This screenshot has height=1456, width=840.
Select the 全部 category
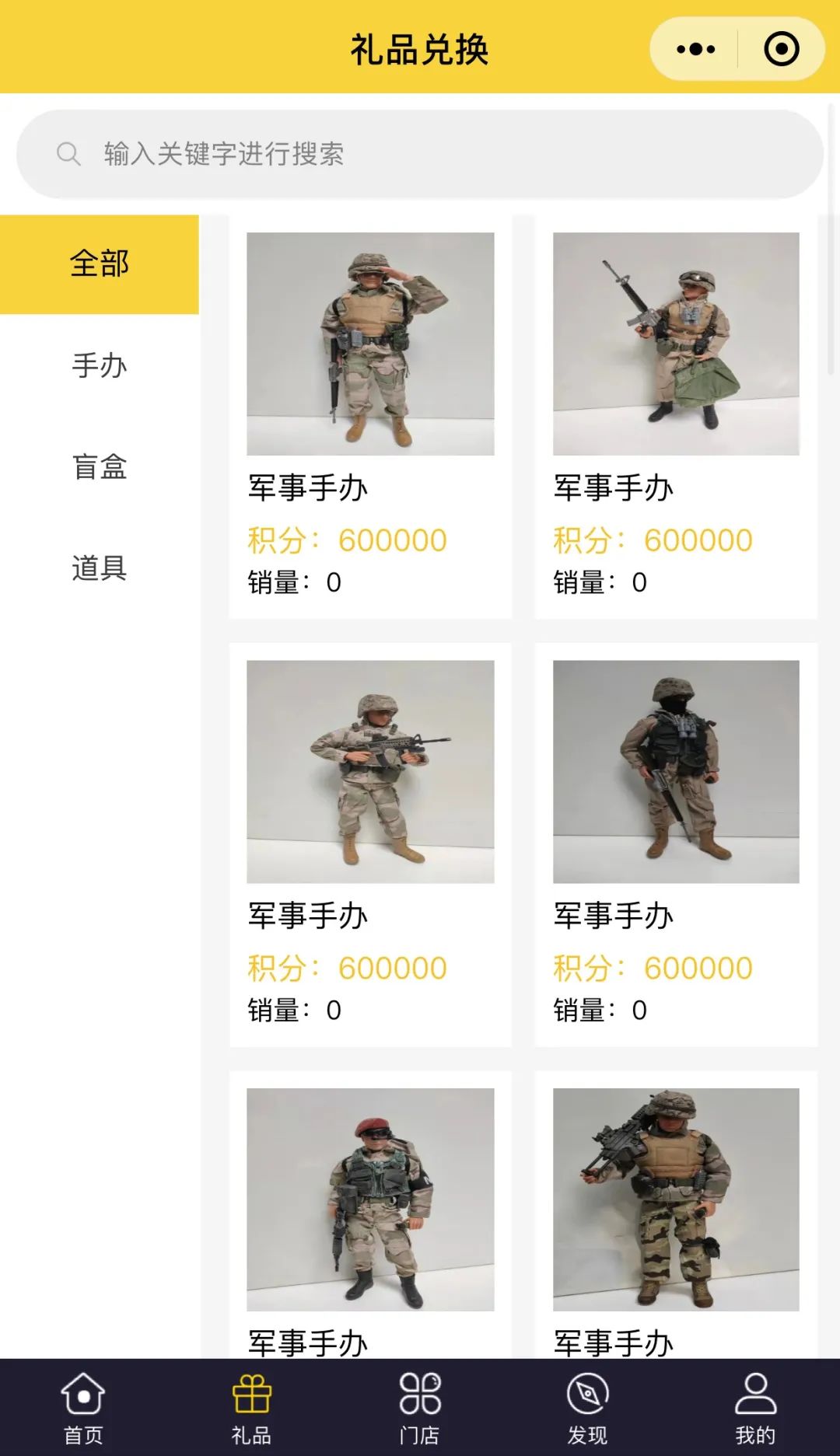pyautogui.click(x=100, y=264)
